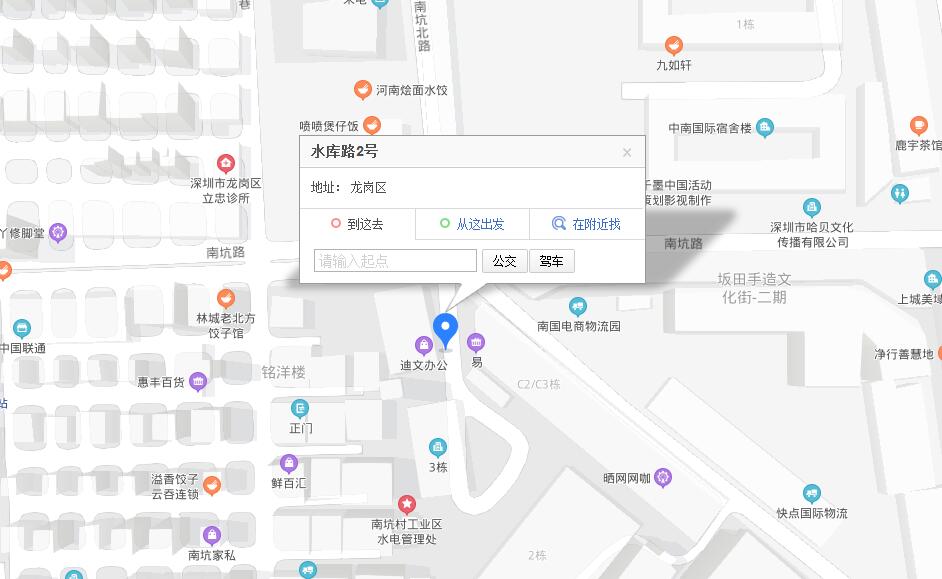
Task: Open the 快点国际物流 marker
Action: click(811, 494)
